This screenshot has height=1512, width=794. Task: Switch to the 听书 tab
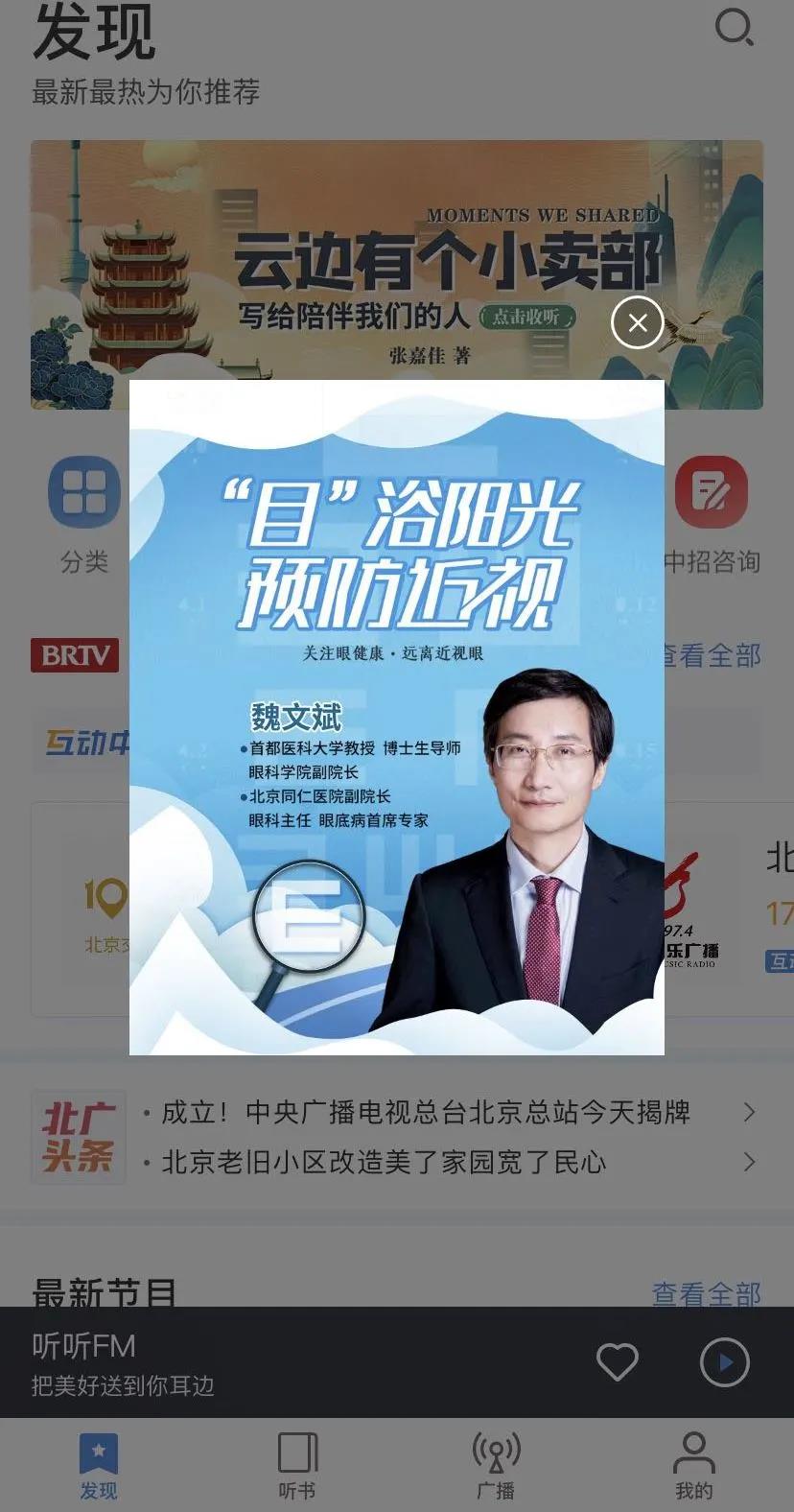point(297,1465)
